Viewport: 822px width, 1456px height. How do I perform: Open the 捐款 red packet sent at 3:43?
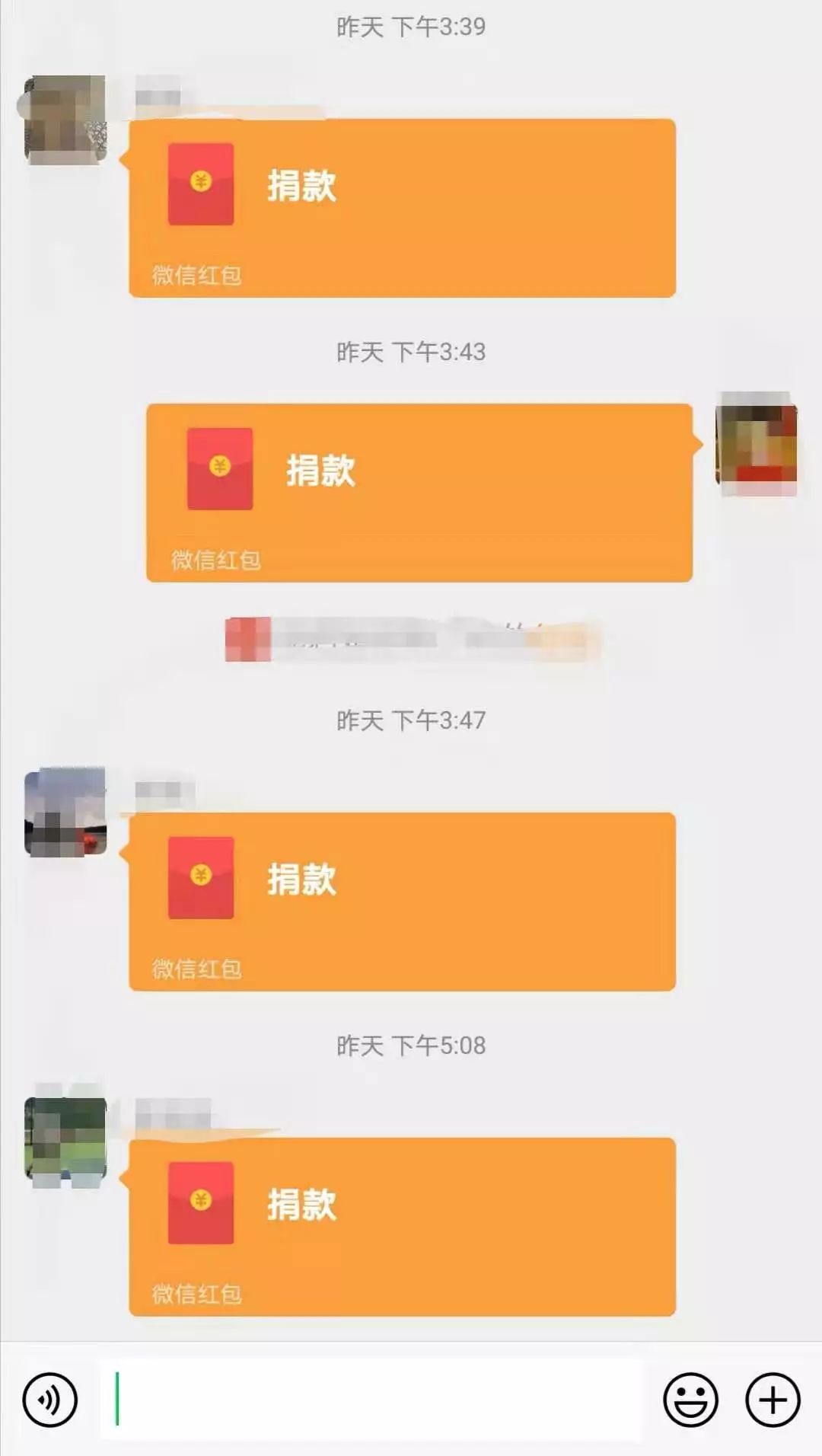[x=419, y=493]
